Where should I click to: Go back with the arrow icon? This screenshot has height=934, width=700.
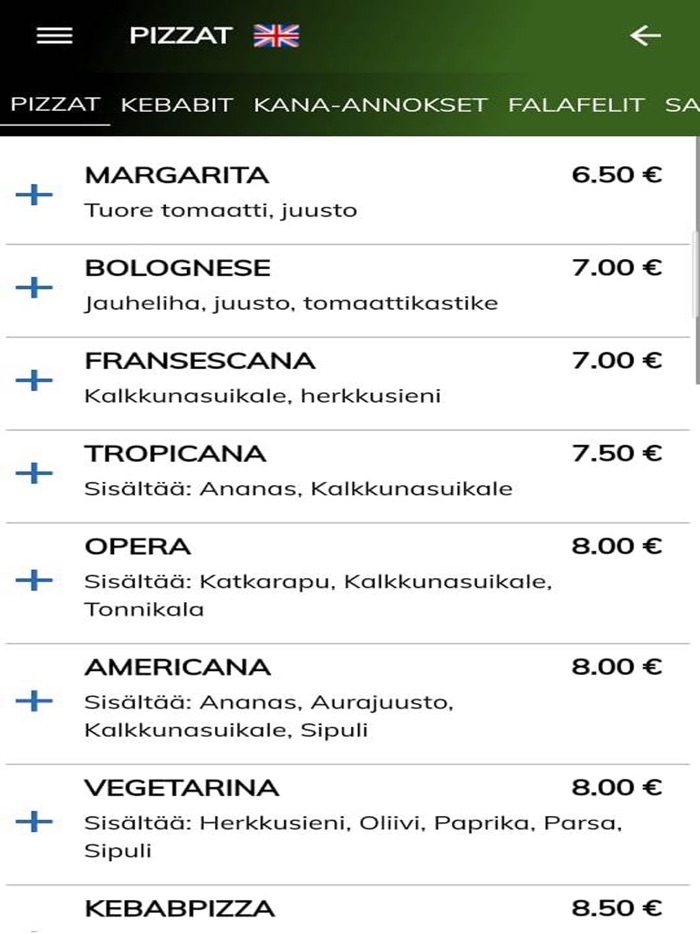(x=645, y=36)
